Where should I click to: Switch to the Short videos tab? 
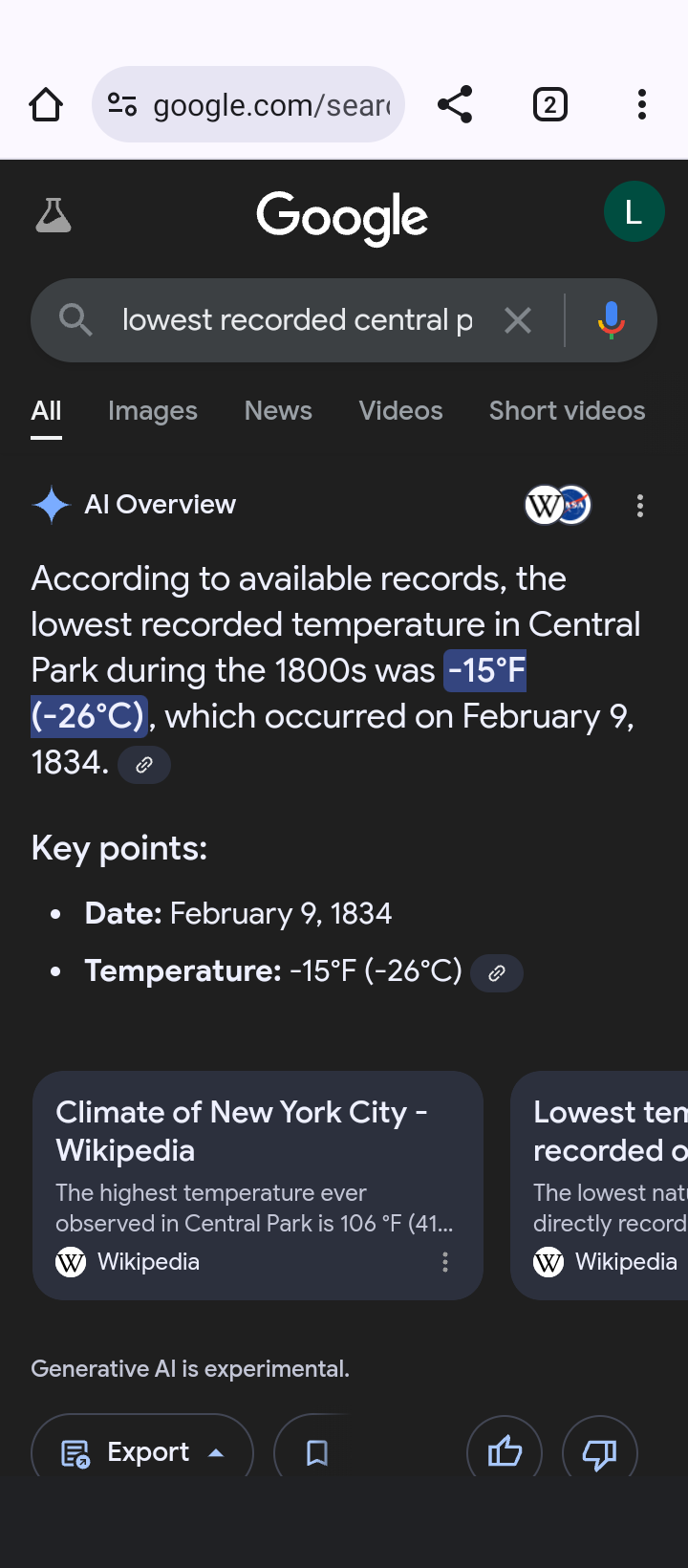(567, 411)
